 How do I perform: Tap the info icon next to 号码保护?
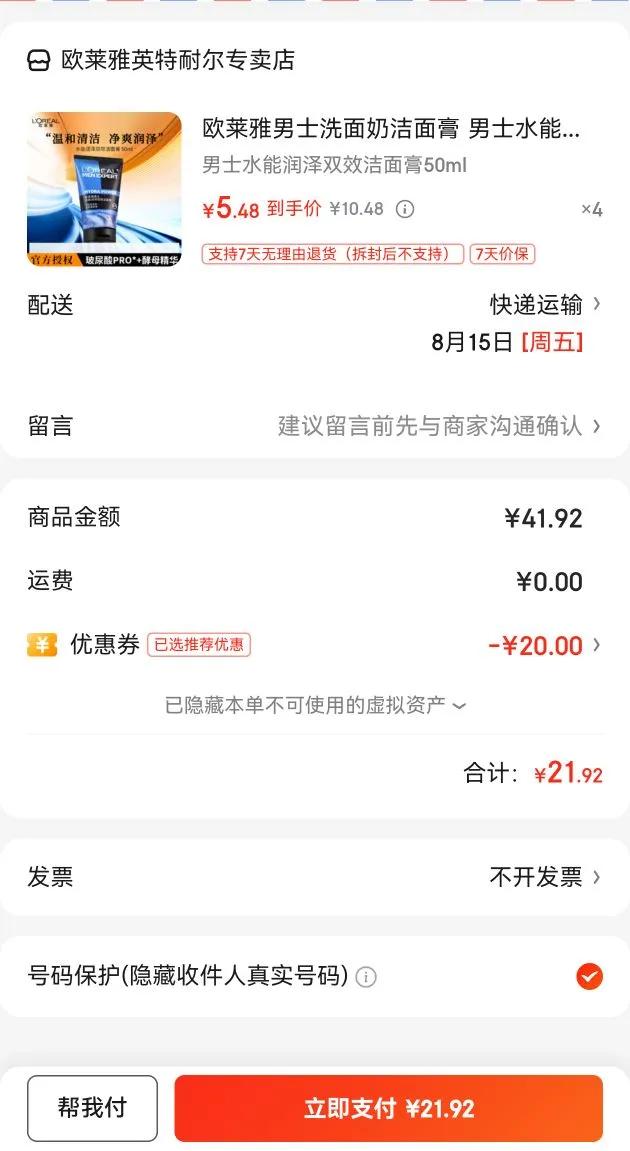(367, 977)
